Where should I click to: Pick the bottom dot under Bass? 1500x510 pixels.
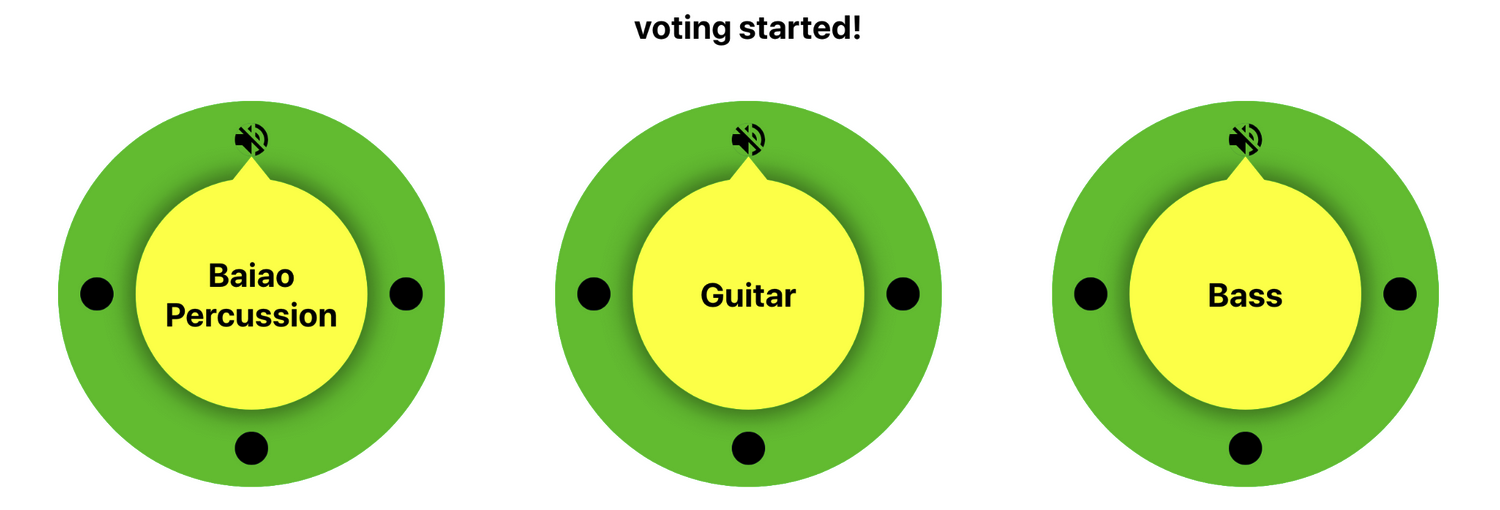tap(1245, 448)
